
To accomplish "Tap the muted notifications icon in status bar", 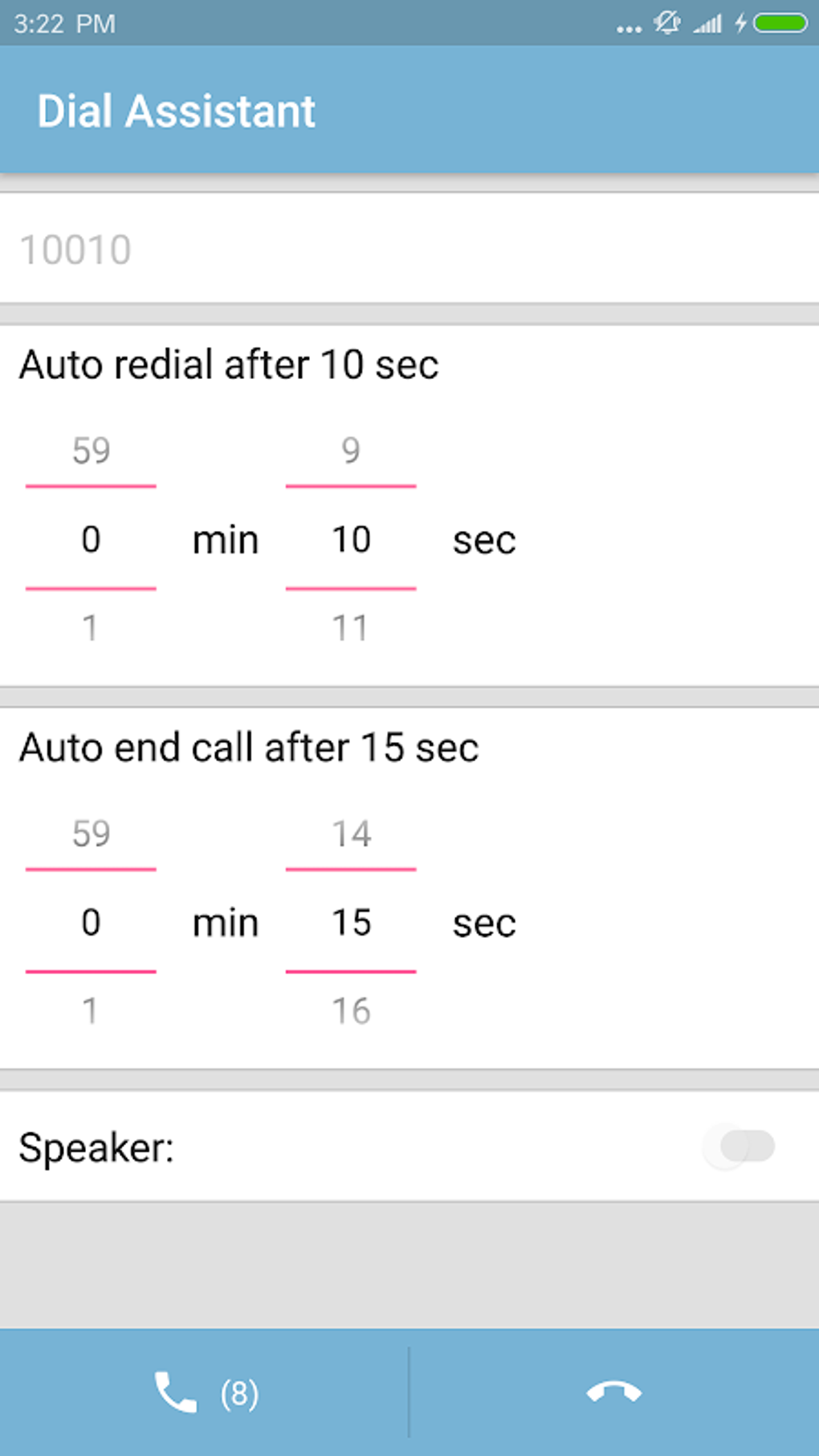I will [668, 24].
